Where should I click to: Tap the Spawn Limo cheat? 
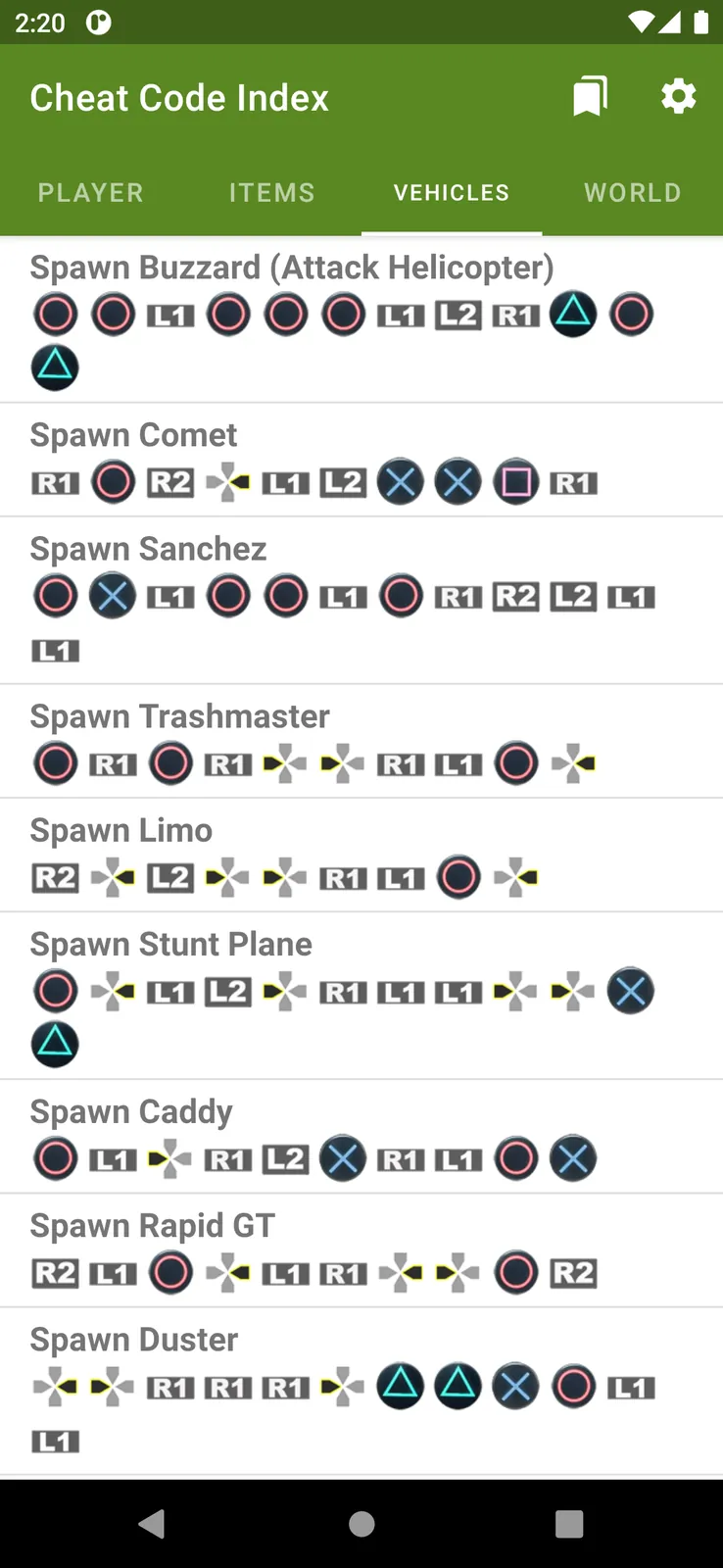[x=361, y=856]
